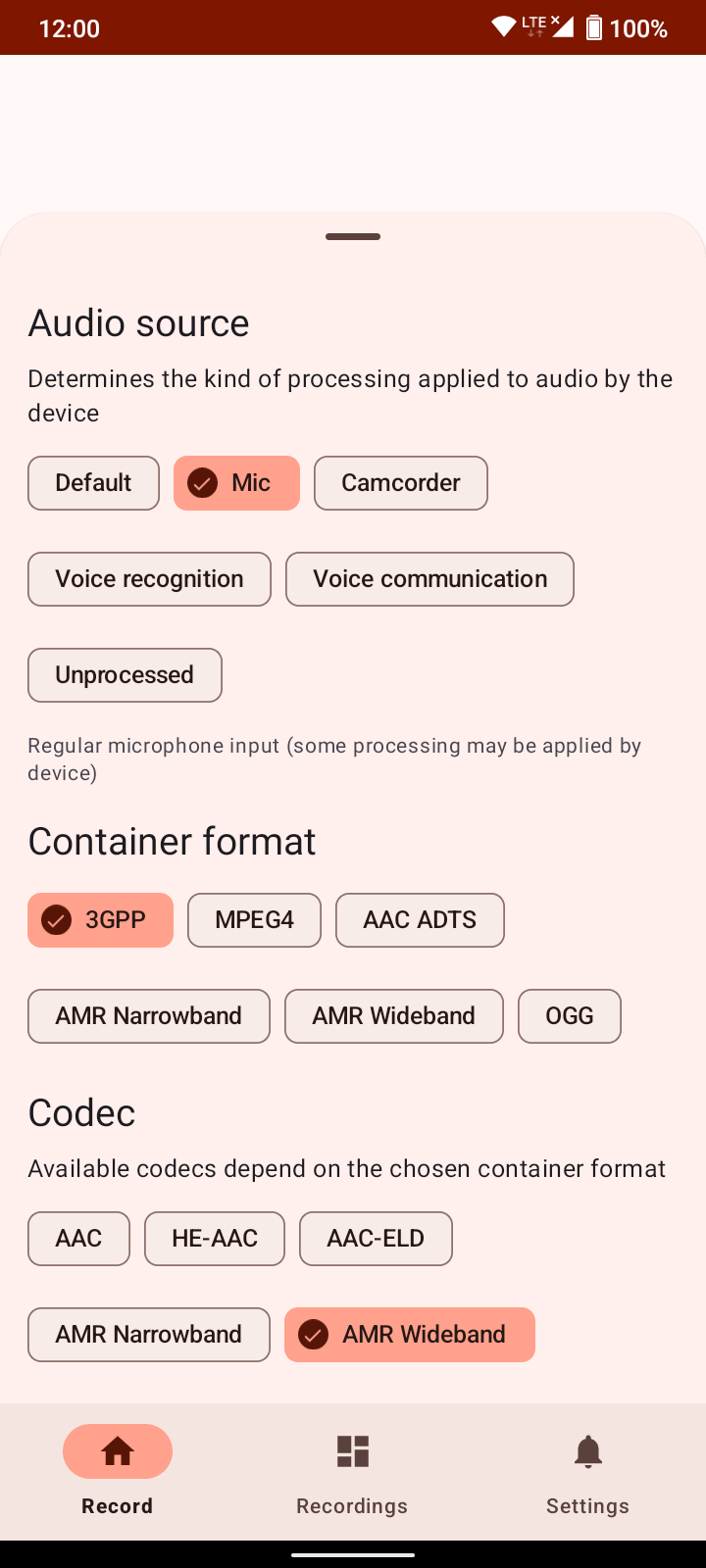Switch to the Recordings tab
The image size is (706, 1568).
[353, 1472]
